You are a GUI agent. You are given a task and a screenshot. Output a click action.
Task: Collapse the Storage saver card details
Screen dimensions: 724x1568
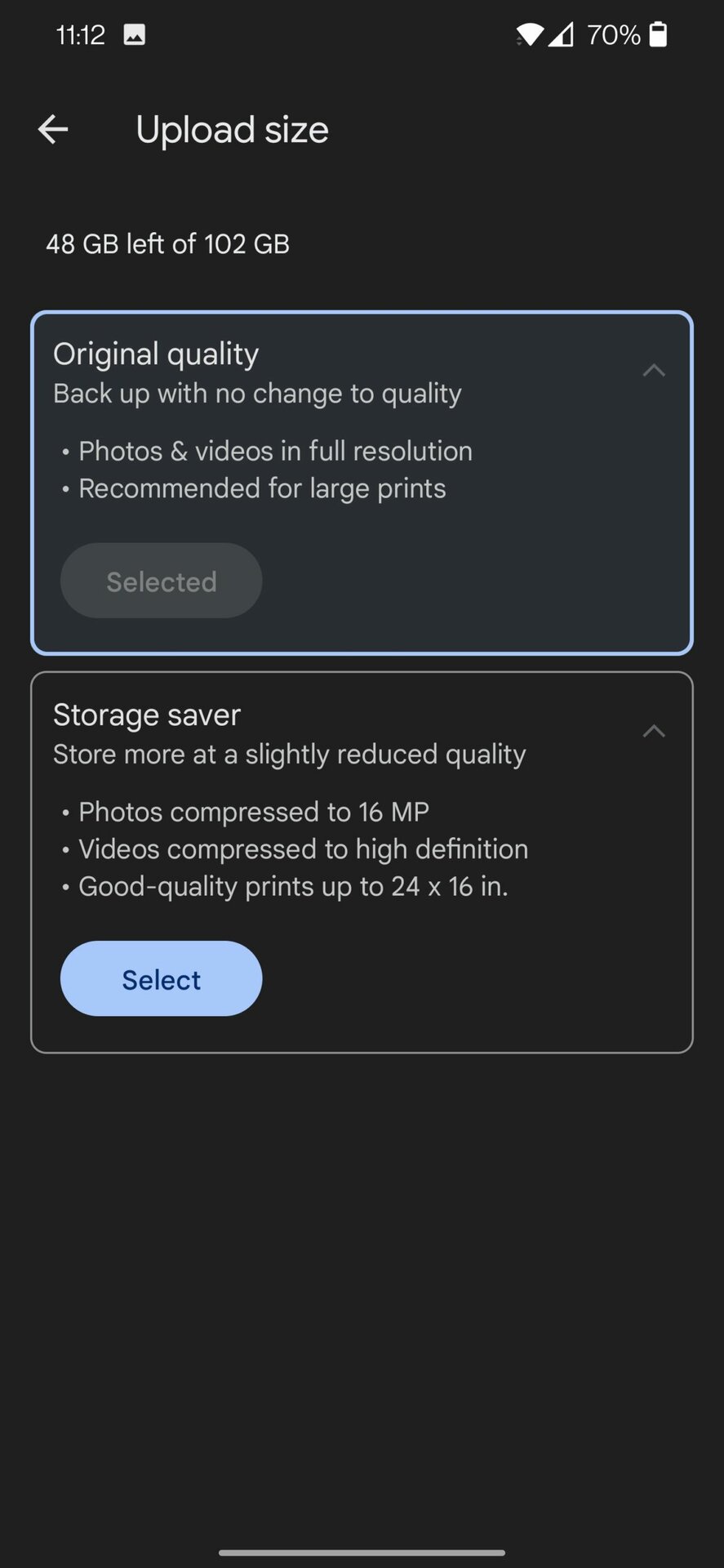coord(653,732)
